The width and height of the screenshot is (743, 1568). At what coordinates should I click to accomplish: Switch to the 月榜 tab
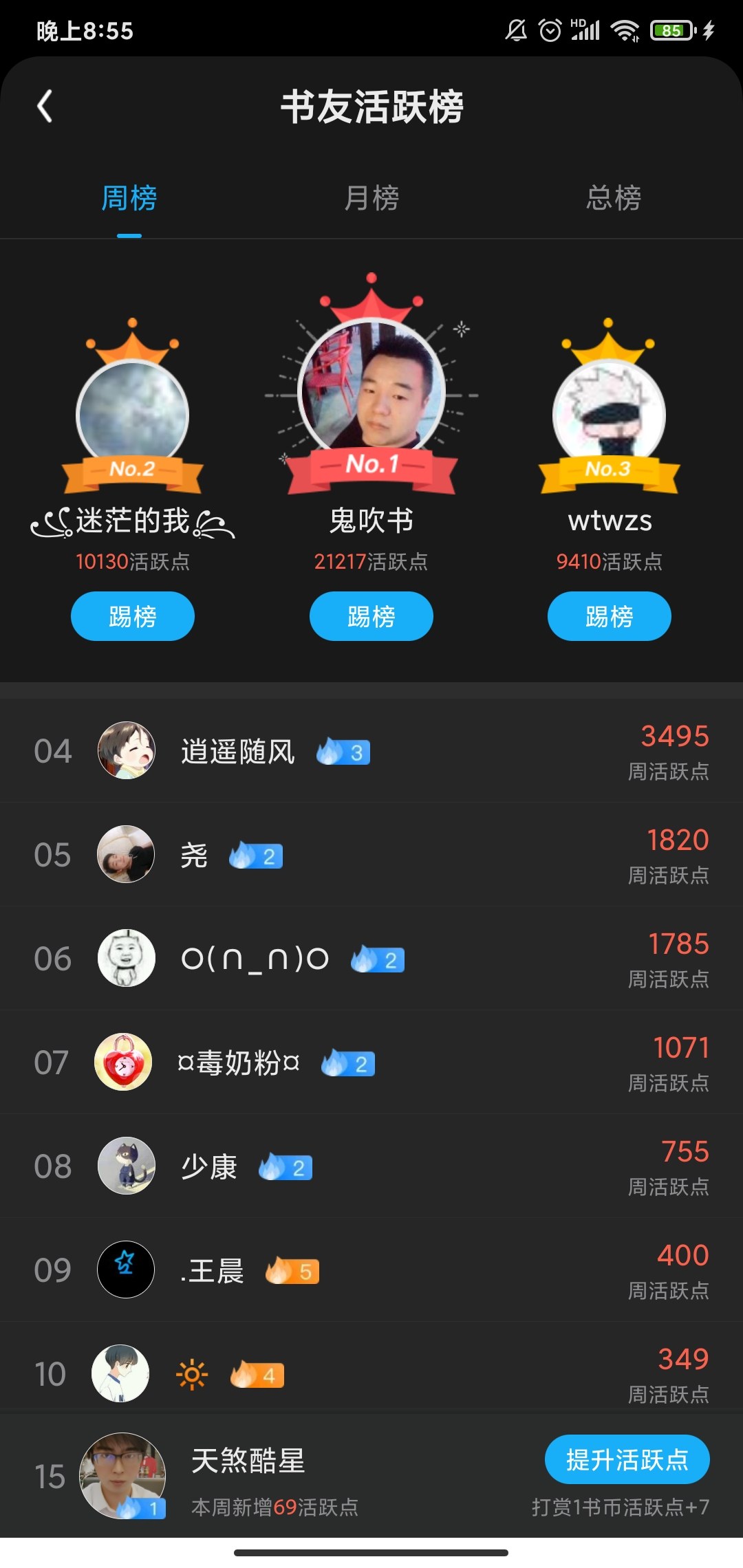pos(371,198)
